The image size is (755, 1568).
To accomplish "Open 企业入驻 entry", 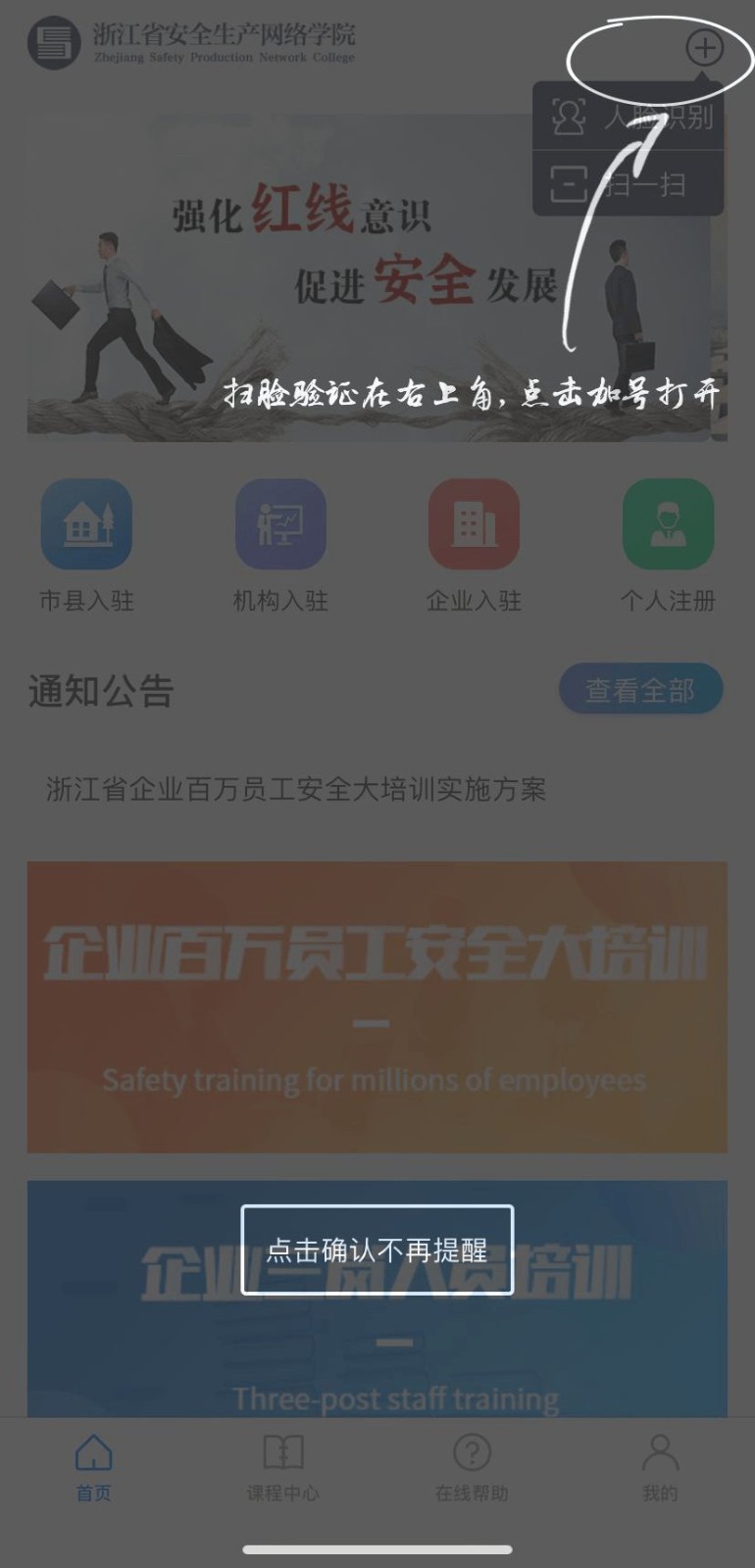I will [474, 545].
